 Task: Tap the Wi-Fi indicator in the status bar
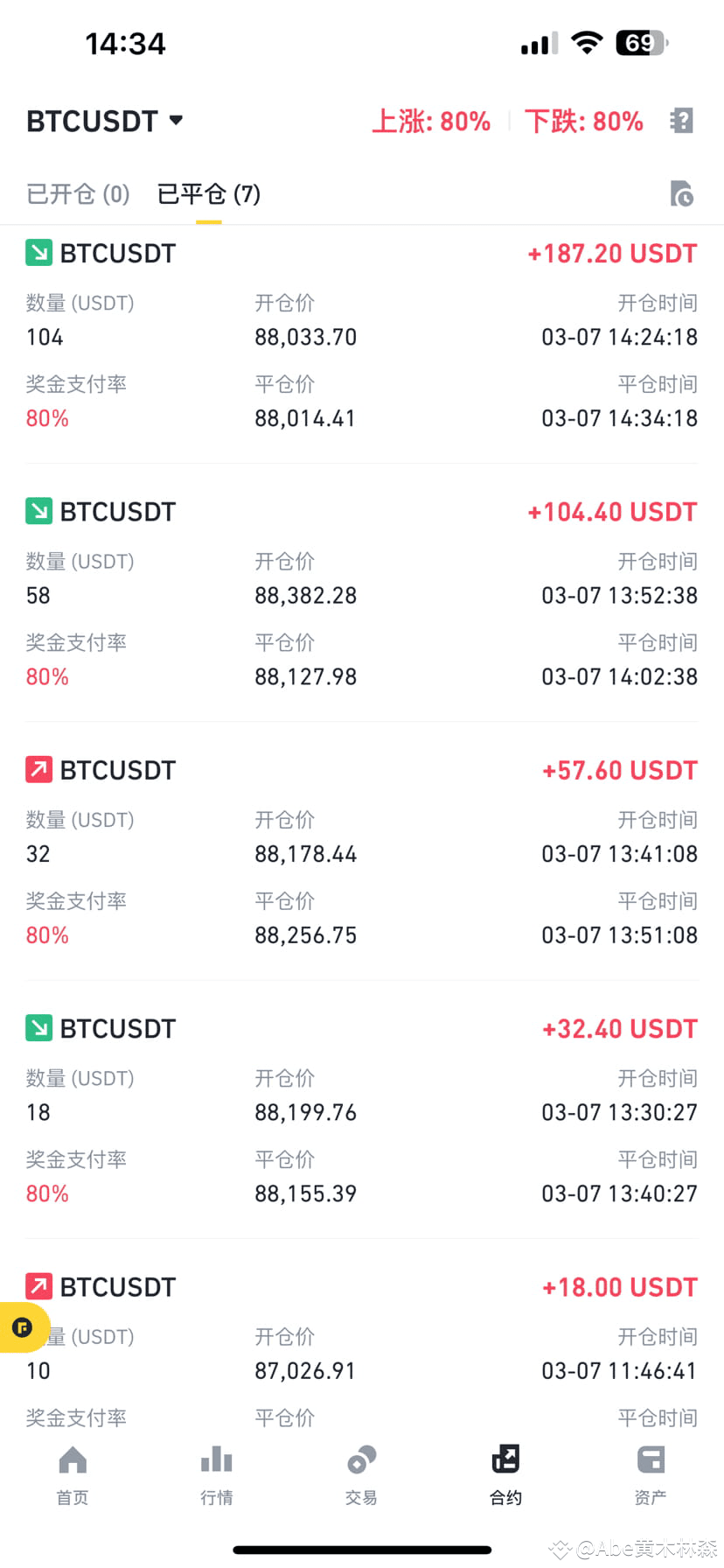587,41
